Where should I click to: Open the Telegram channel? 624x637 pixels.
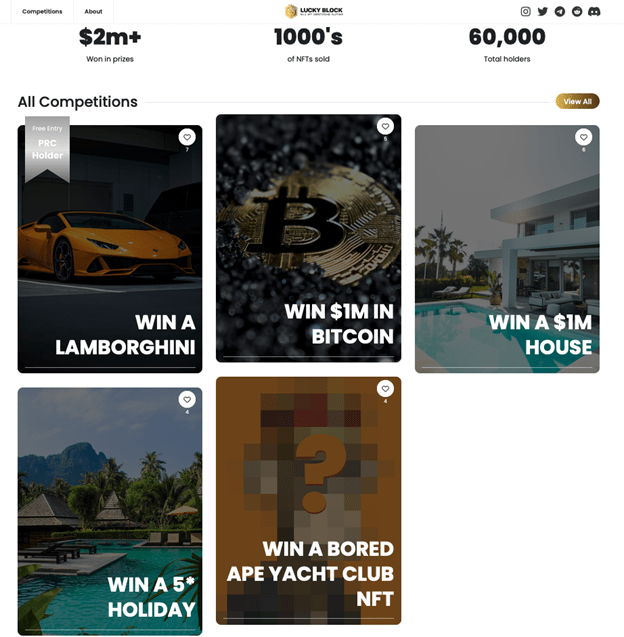click(x=560, y=12)
